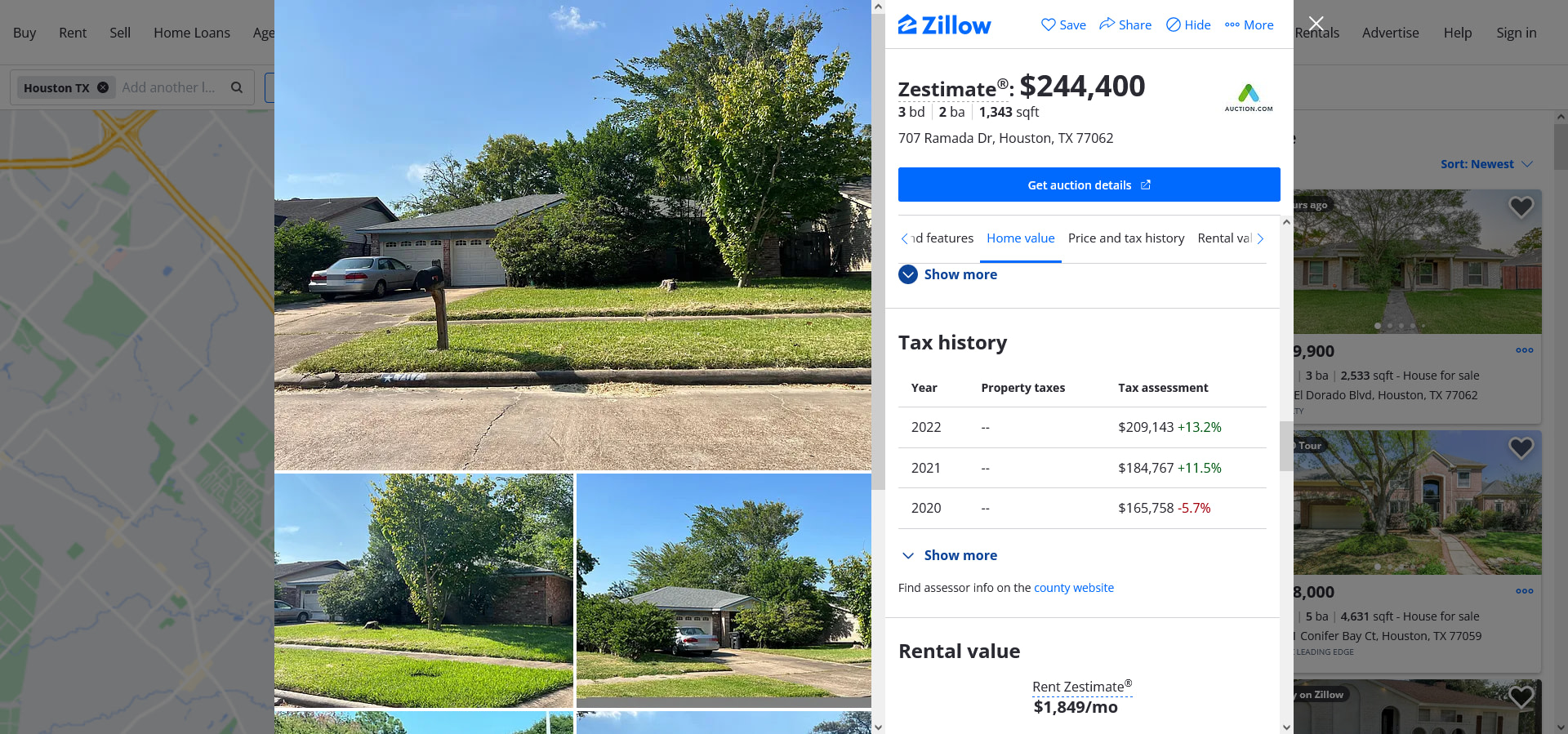Move listing tabs back with left chevron
1568x734 pixels.
904,239
